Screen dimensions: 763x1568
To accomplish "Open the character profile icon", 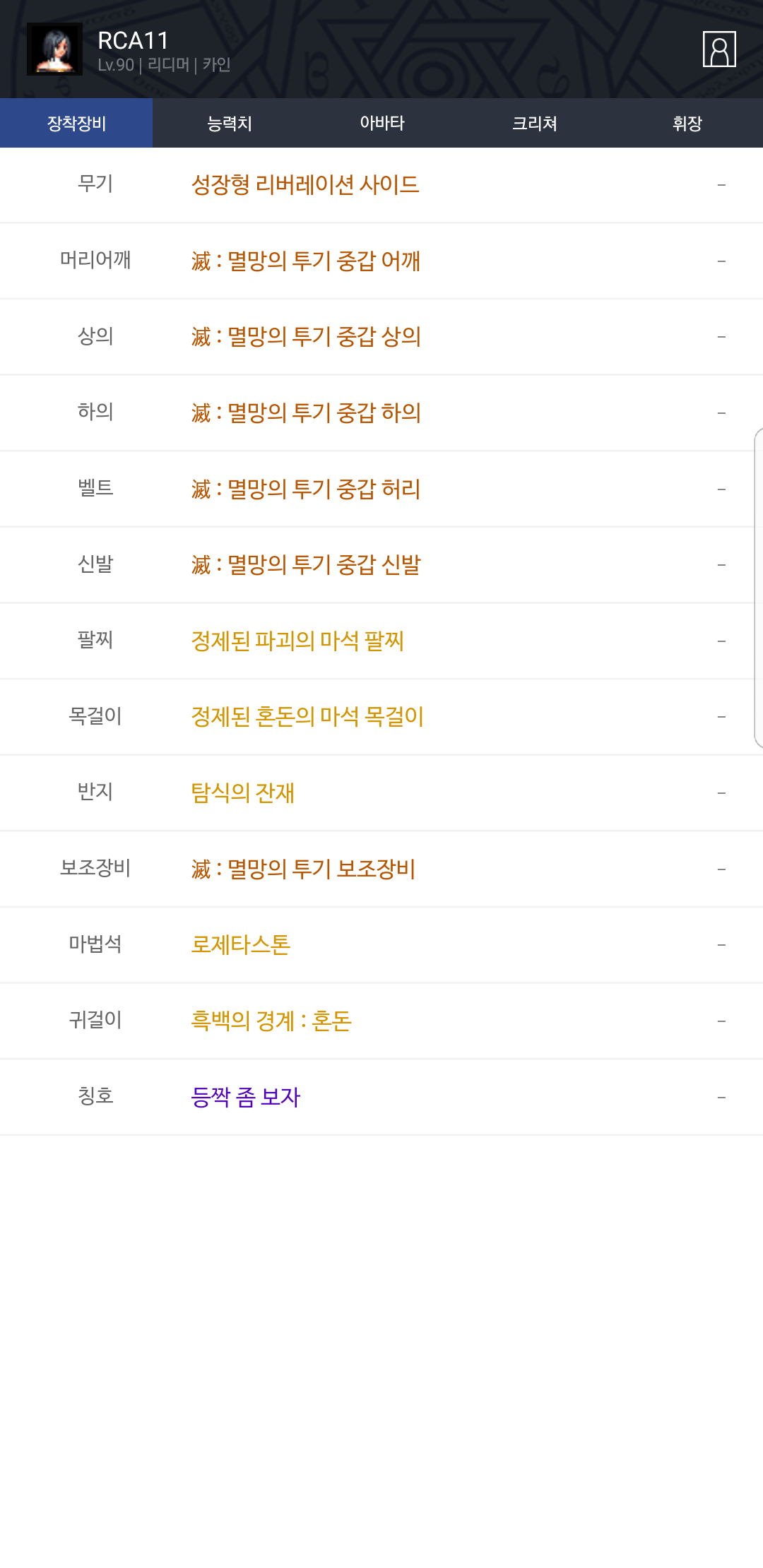I will click(x=719, y=49).
